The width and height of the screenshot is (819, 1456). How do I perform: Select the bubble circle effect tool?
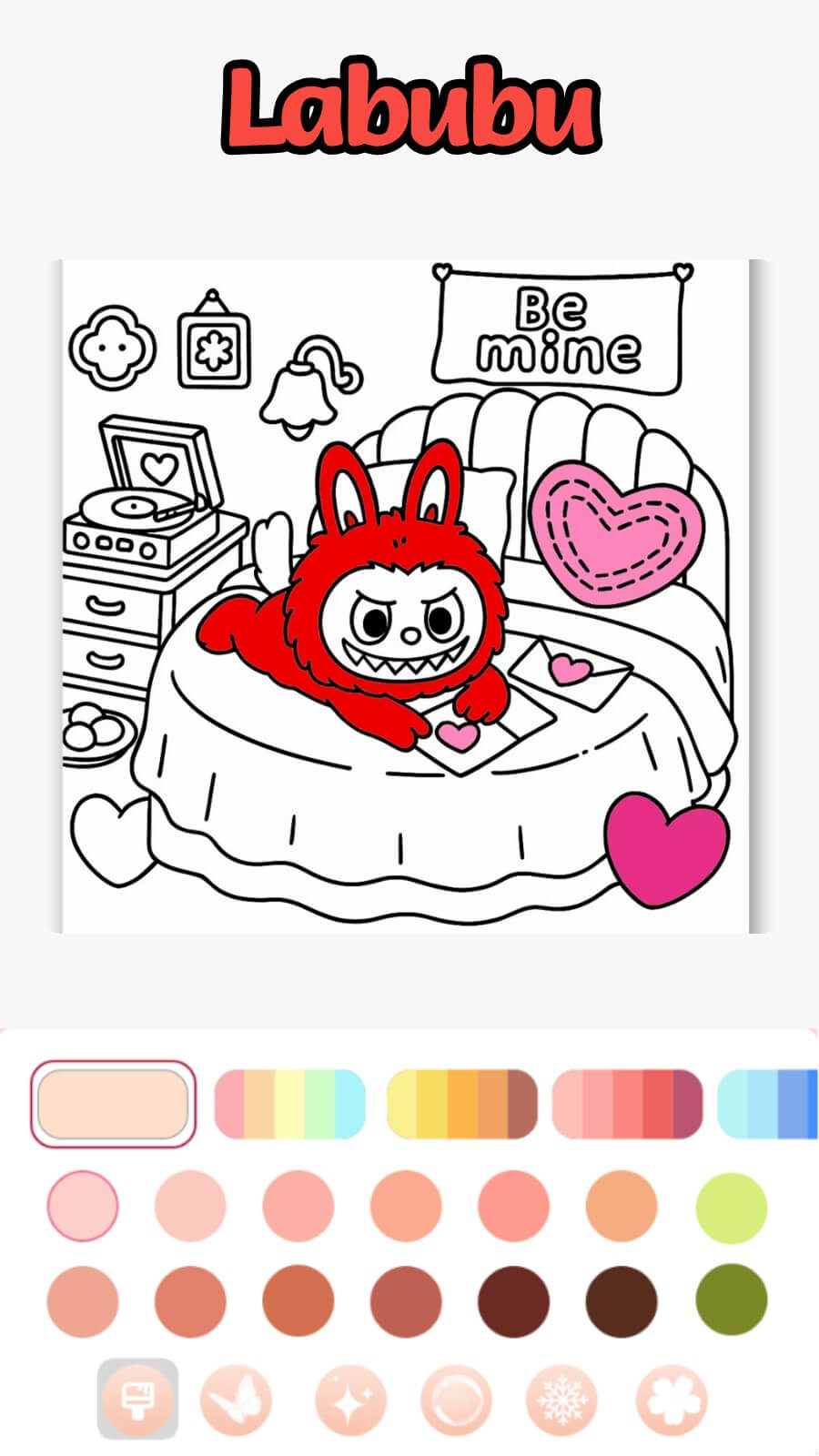click(456, 1400)
